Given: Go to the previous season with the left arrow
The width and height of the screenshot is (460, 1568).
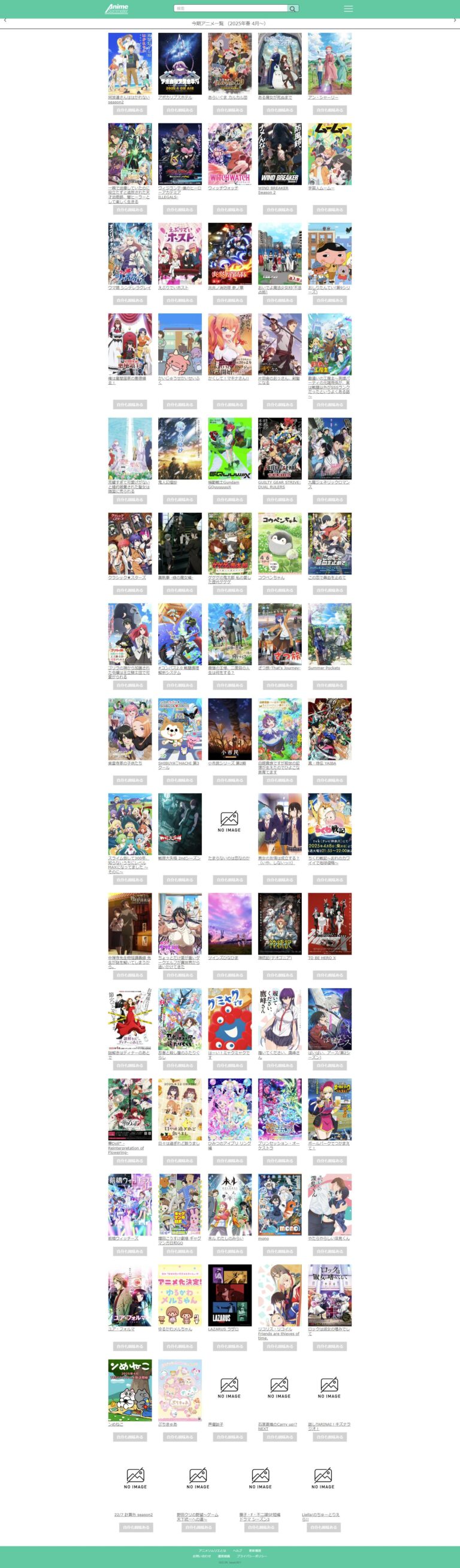Looking at the screenshot, I should click(x=5, y=20).
